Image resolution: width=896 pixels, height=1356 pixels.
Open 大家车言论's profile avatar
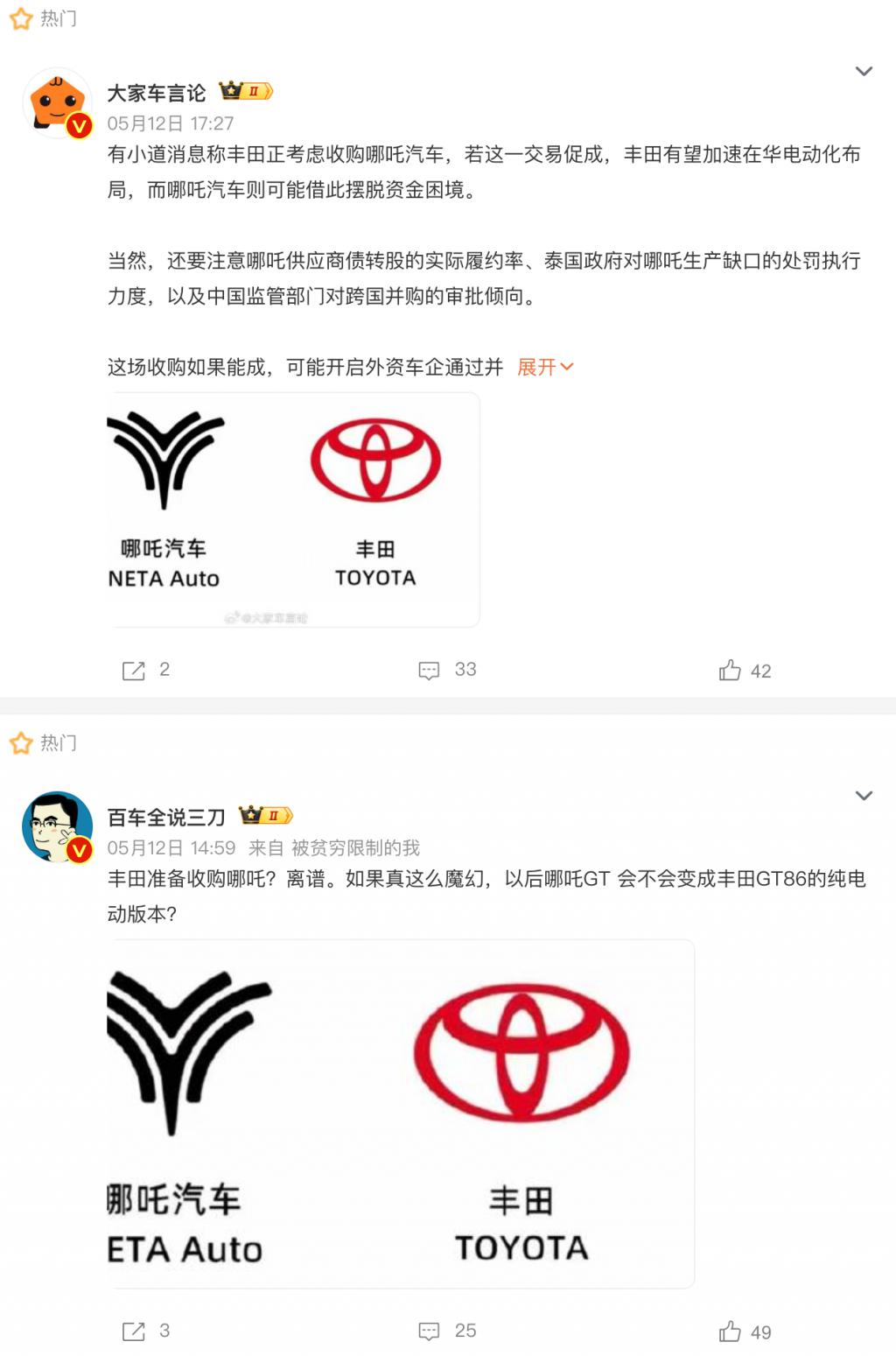(x=58, y=103)
